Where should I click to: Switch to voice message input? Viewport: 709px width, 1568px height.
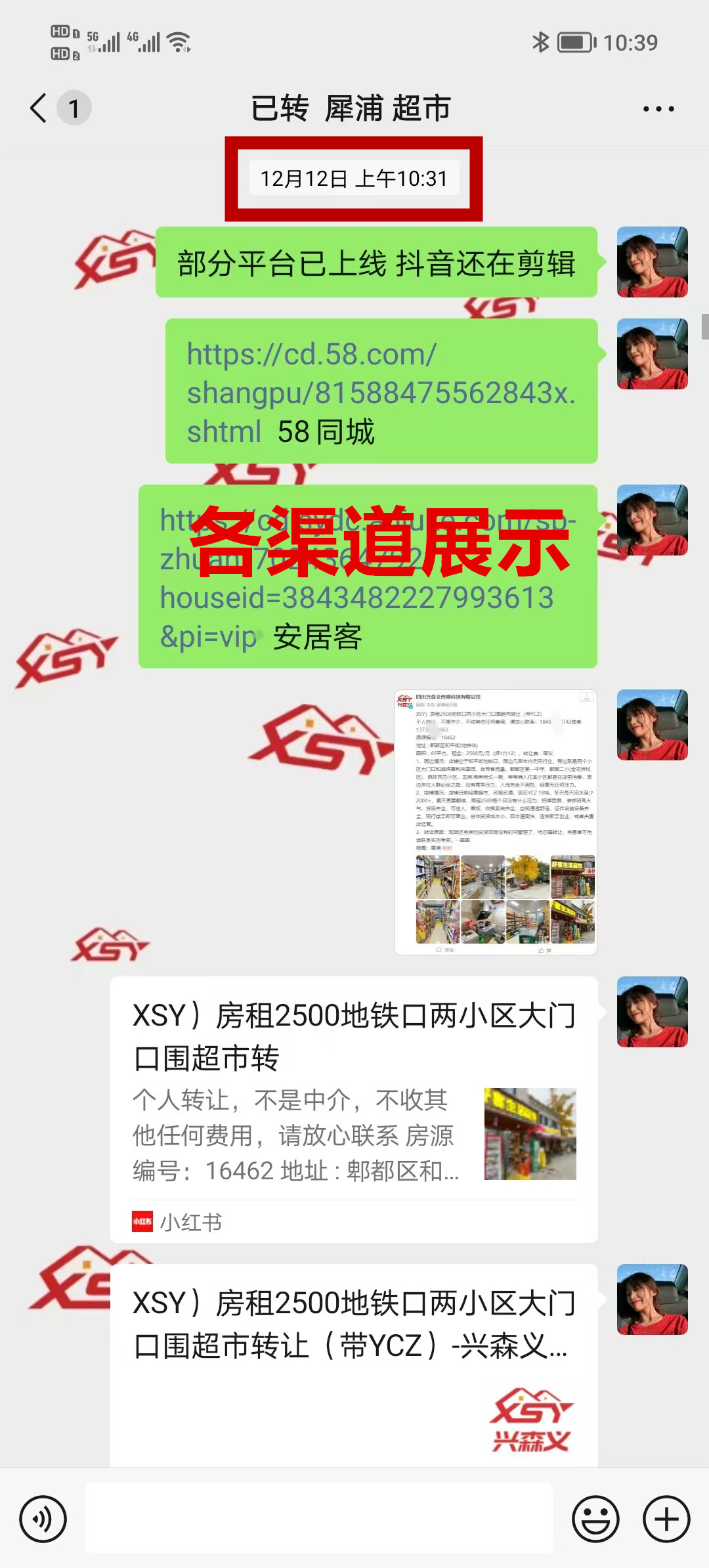[x=43, y=1519]
